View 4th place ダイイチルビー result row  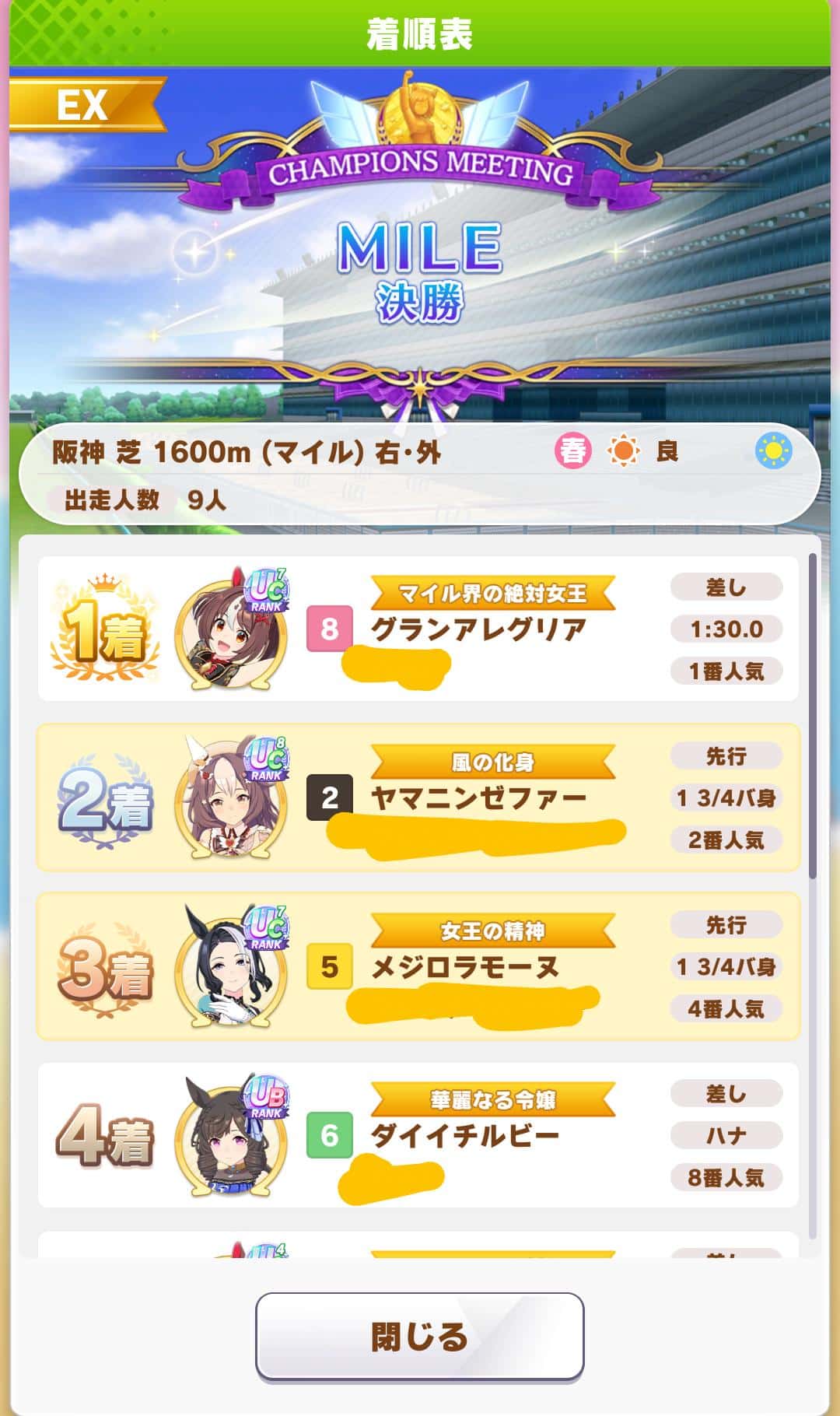pyautogui.click(x=418, y=1135)
